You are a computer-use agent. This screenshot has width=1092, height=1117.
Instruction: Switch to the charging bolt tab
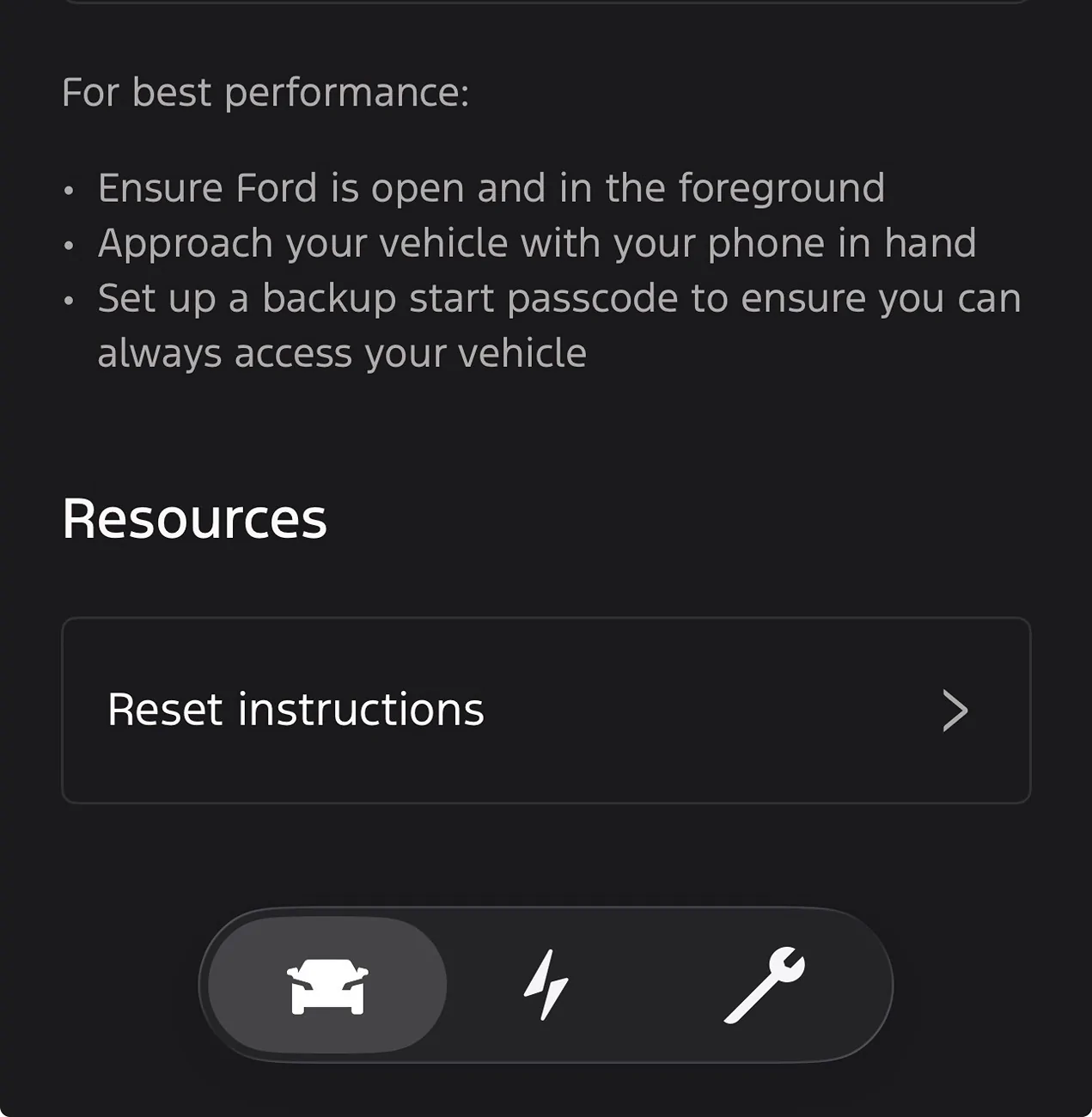pyautogui.click(x=546, y=986)
